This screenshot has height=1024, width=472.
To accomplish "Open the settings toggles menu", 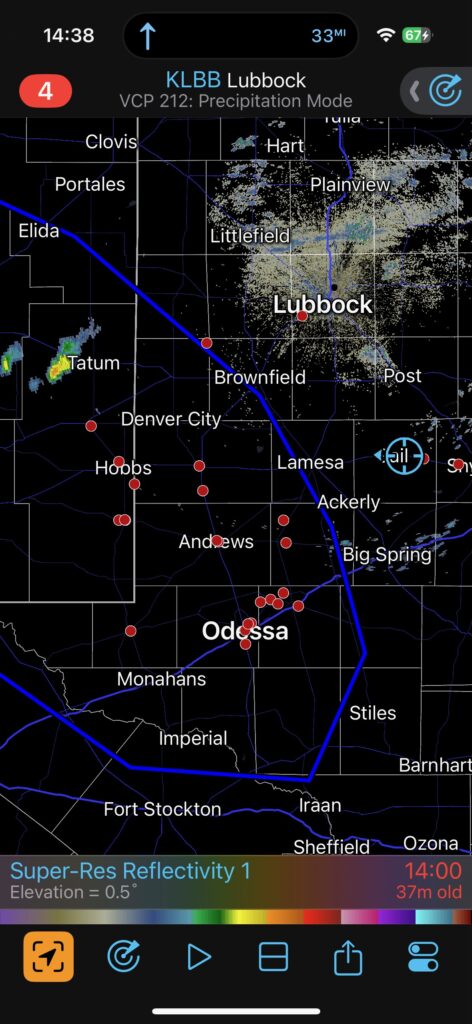I will 424,957.
